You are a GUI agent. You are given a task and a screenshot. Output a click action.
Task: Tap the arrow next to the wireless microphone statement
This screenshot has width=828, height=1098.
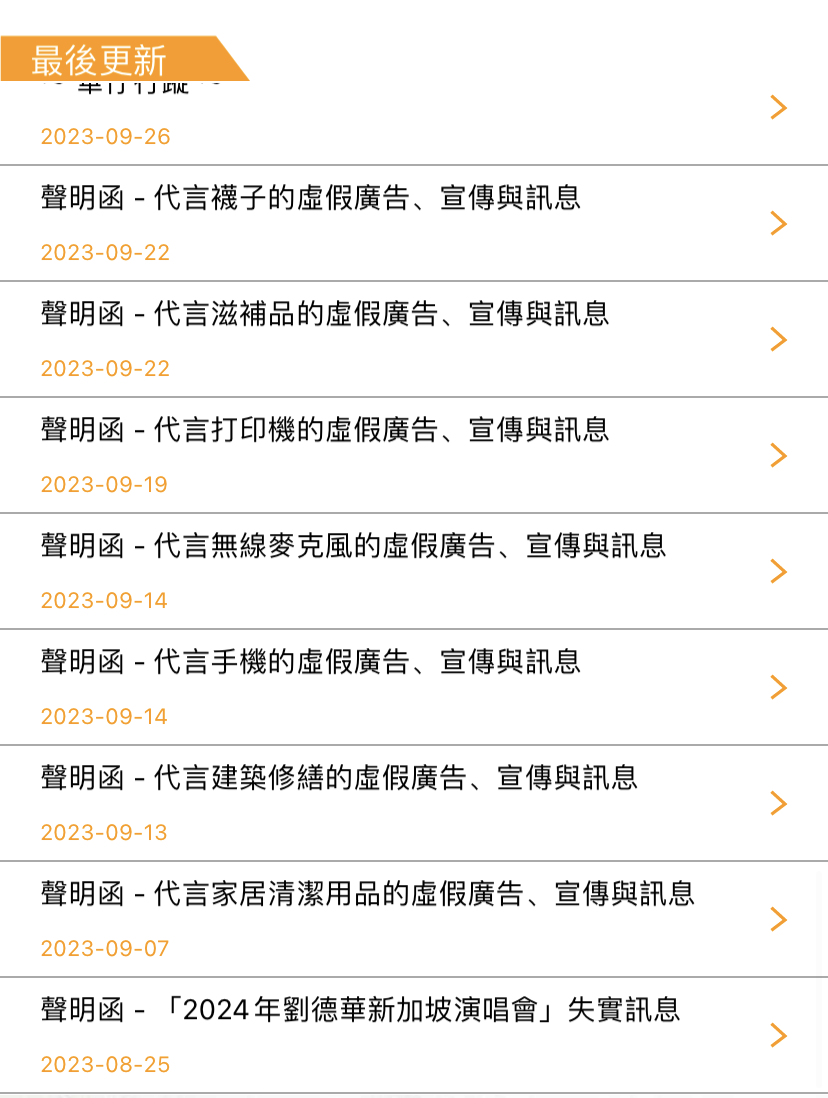[x=779, y=571]
